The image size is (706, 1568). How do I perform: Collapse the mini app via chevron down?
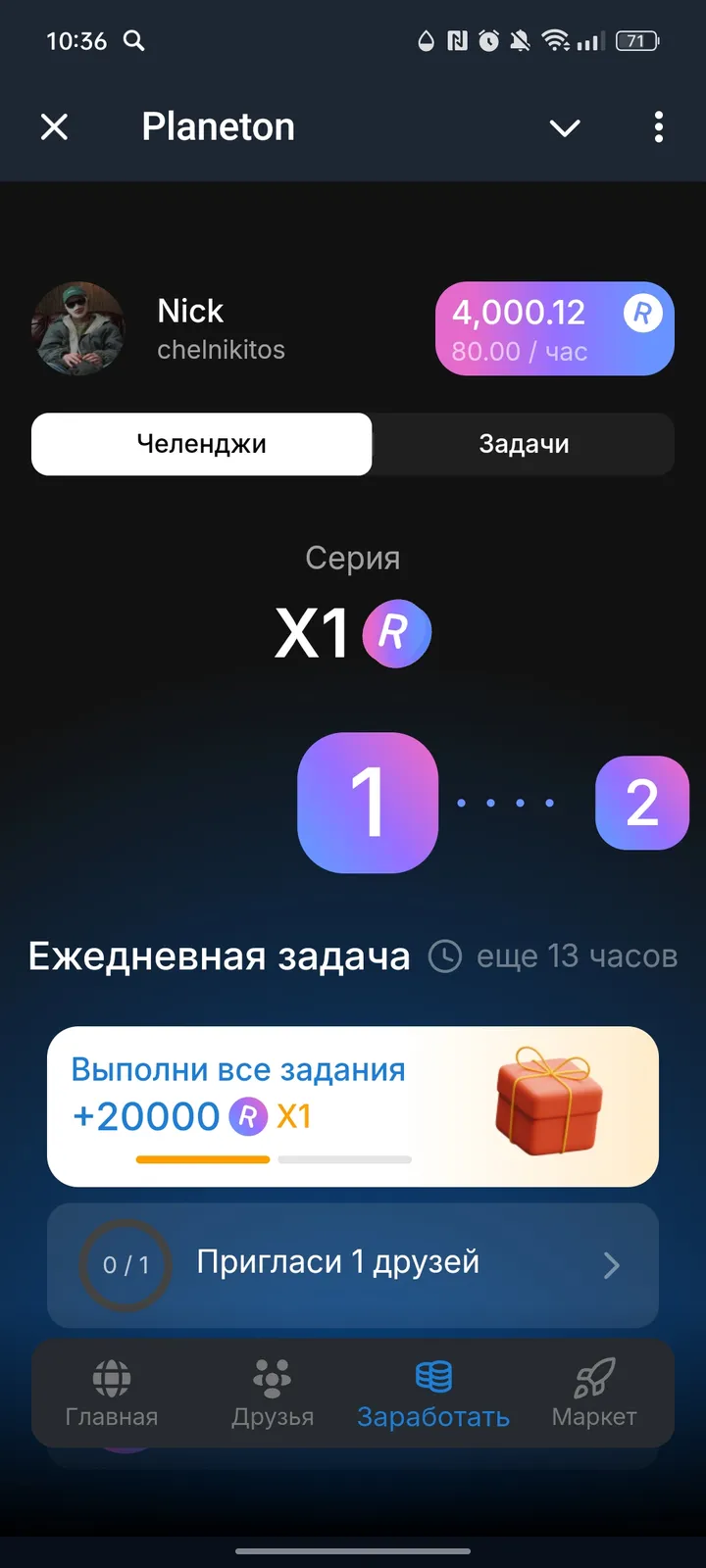[565, 127]
